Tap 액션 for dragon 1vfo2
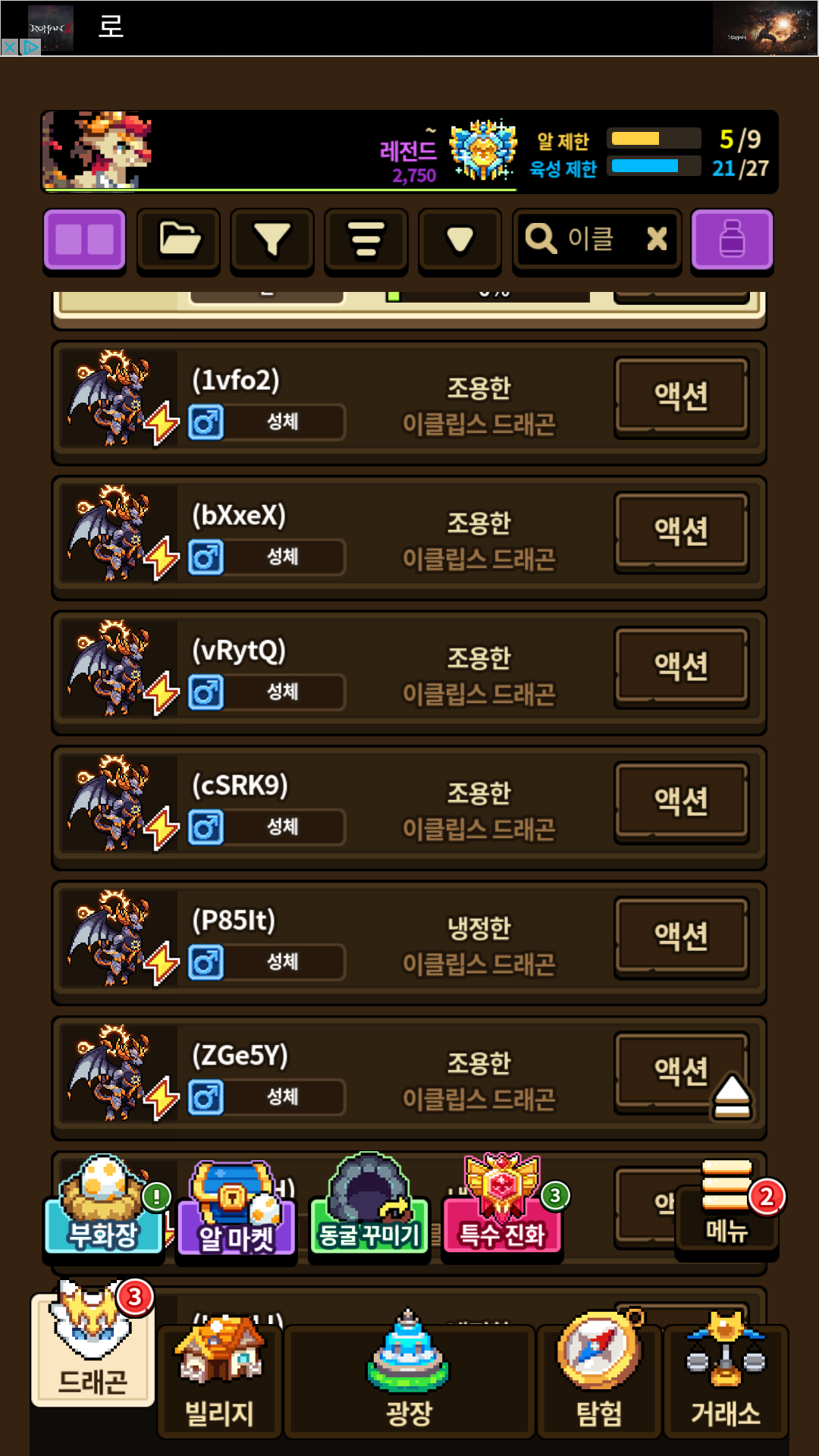The image size is (819, 1456). (682, 397)
